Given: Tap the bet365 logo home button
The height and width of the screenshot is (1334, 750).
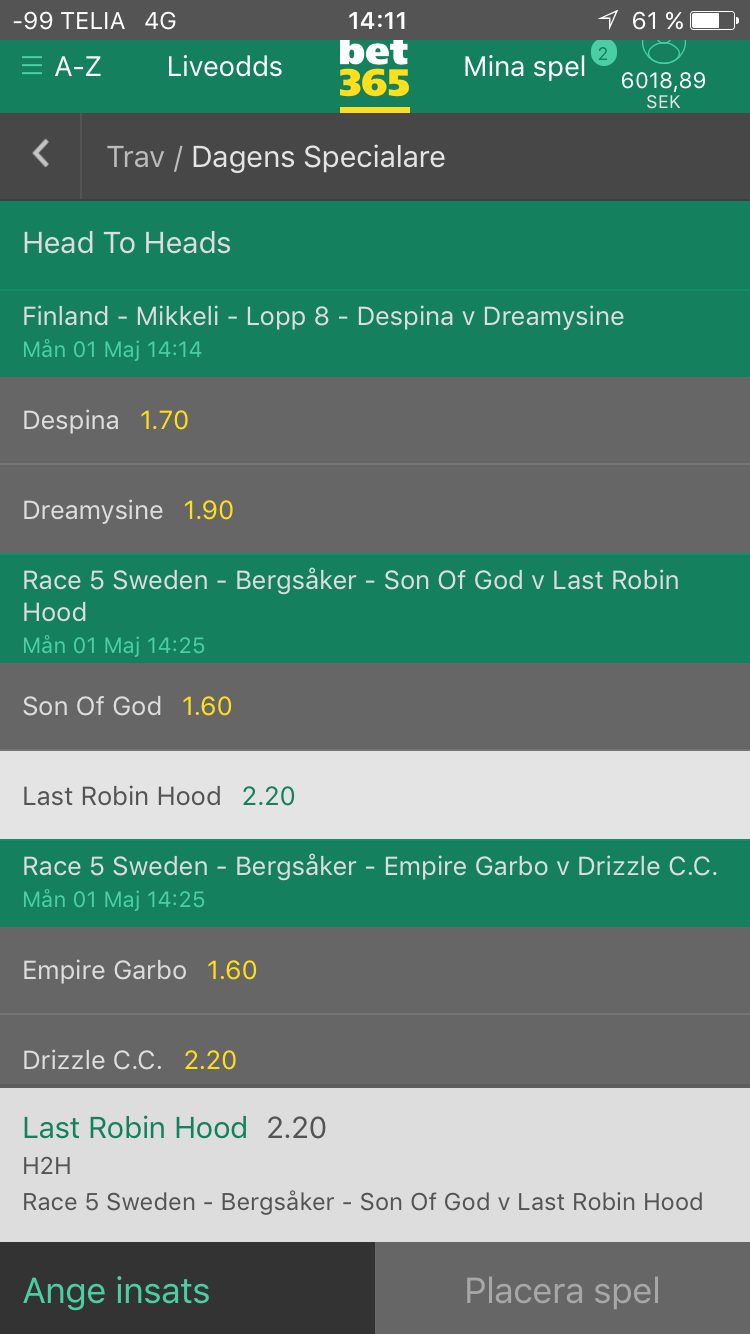Looking at the screenshot, I should (375, 70).
